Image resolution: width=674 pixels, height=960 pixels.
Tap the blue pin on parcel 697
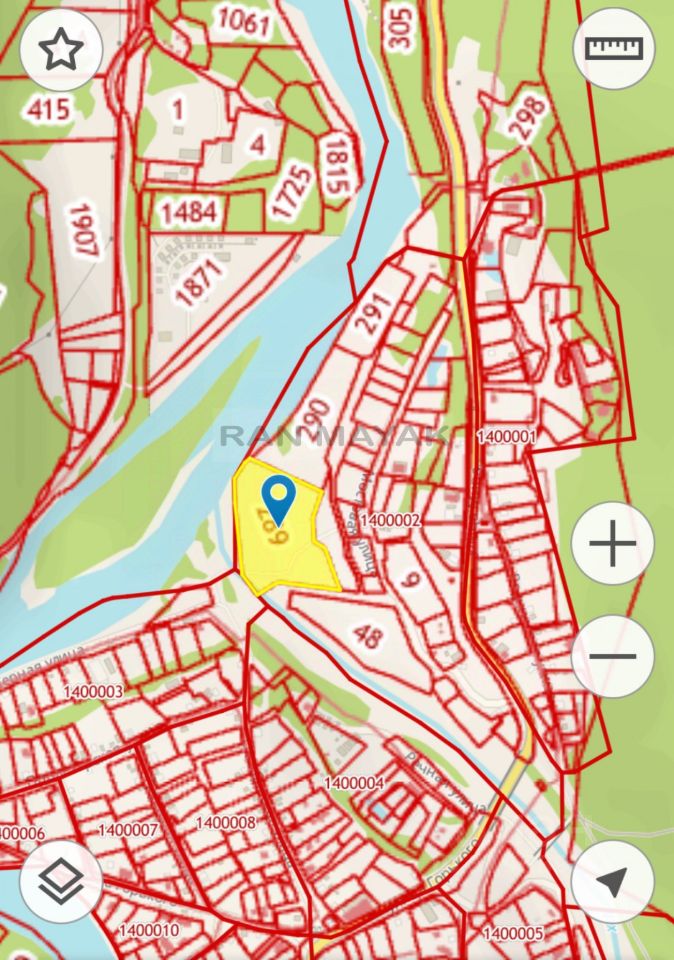(278, 498)
